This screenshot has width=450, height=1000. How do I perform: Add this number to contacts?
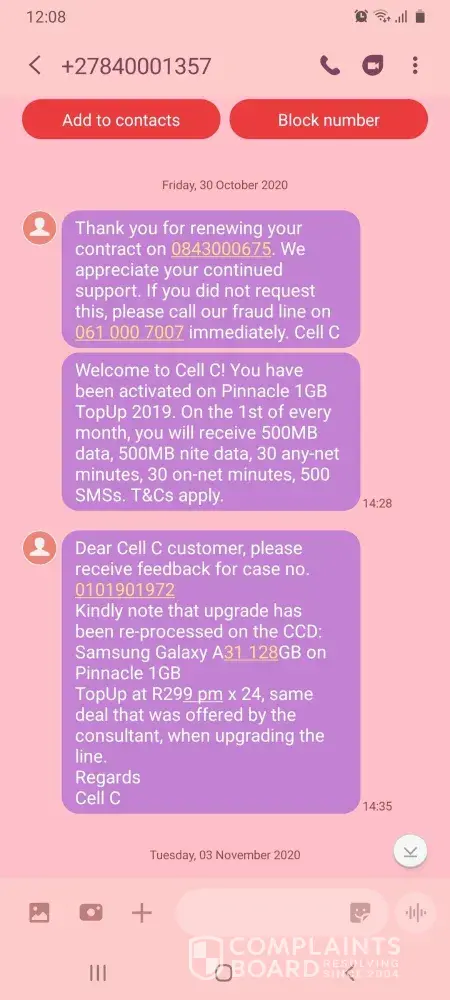pyautogui.click(x=121, y=120)
